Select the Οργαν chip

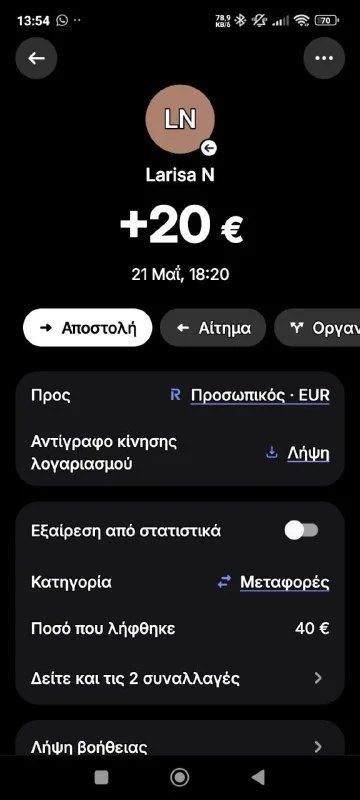pyautogui.click(x=317, y=328)
